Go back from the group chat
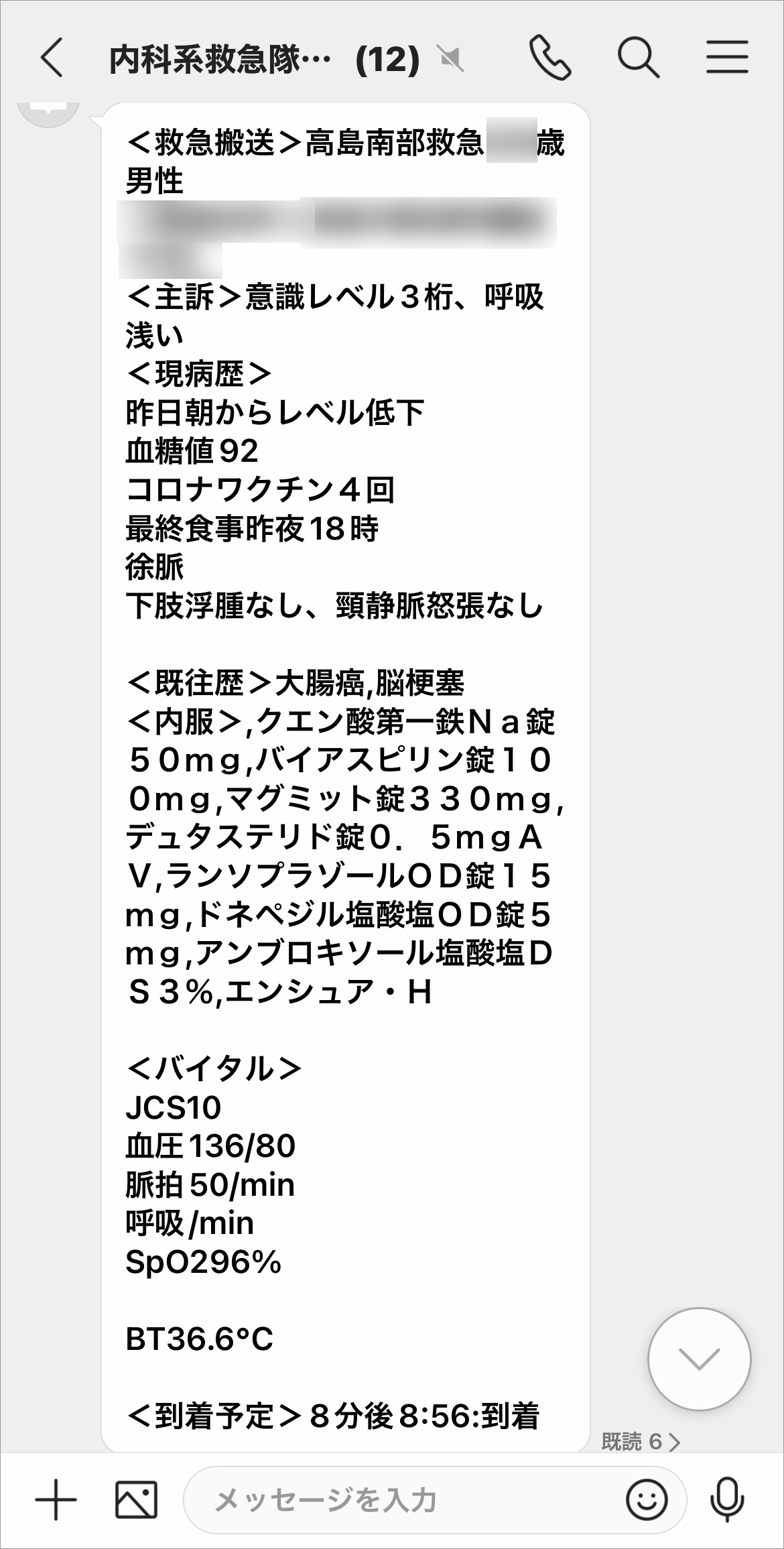The width and height of the screenshot is (784, 1549). point(51,58)
